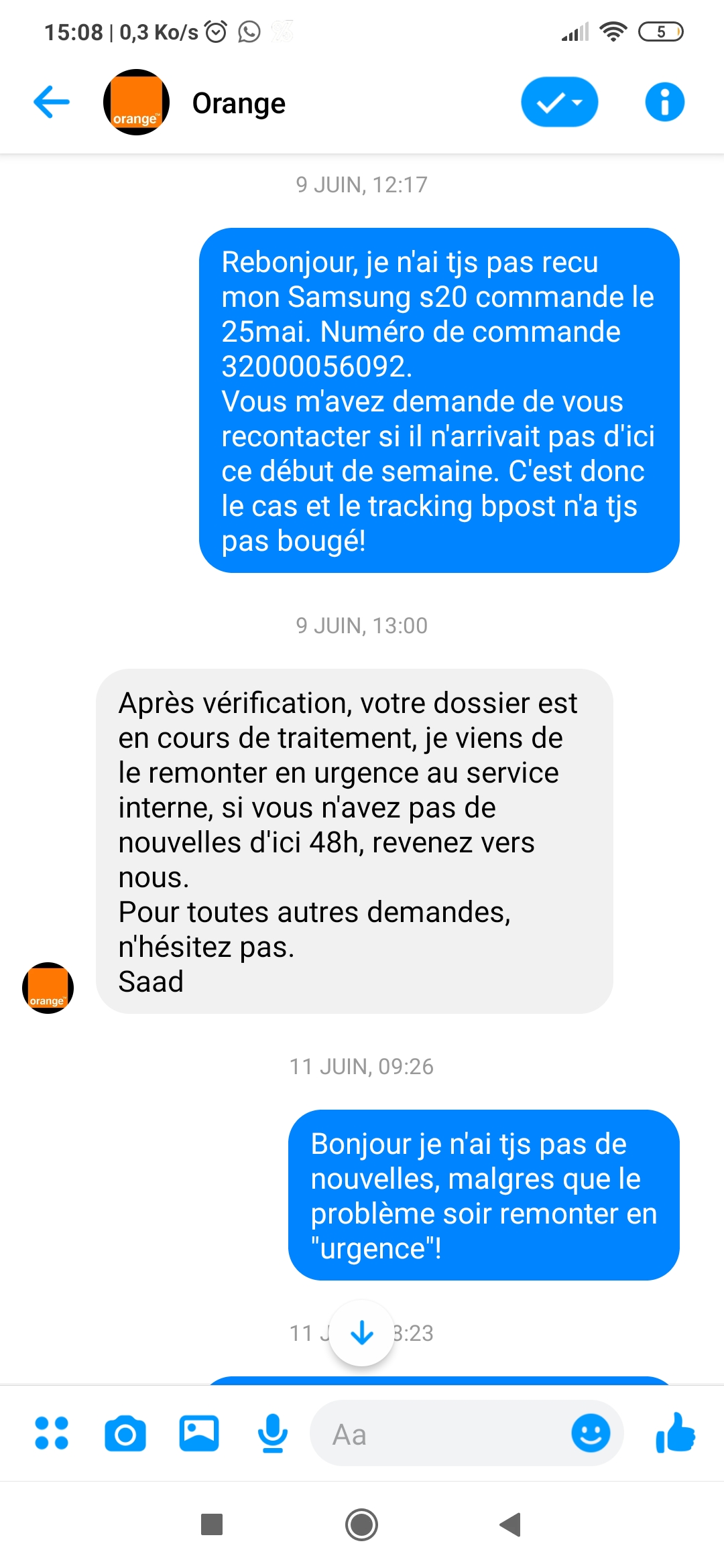This screenshot has height=1568, width=724.
Task: Record a voice message with the microphone
Action: 273,1433
